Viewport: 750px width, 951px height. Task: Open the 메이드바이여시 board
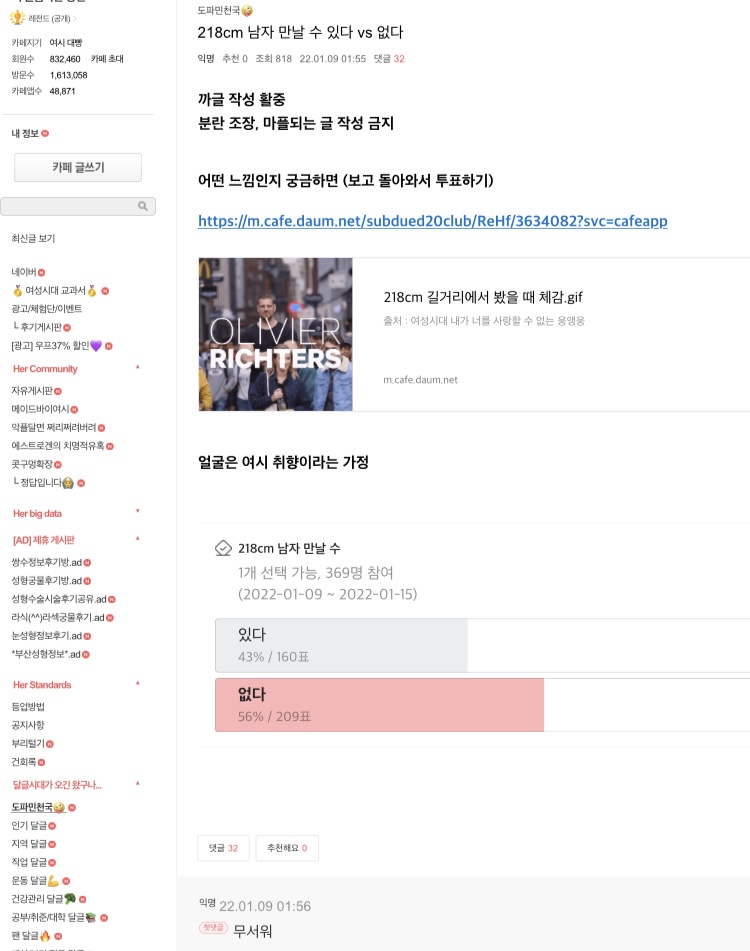40,409
